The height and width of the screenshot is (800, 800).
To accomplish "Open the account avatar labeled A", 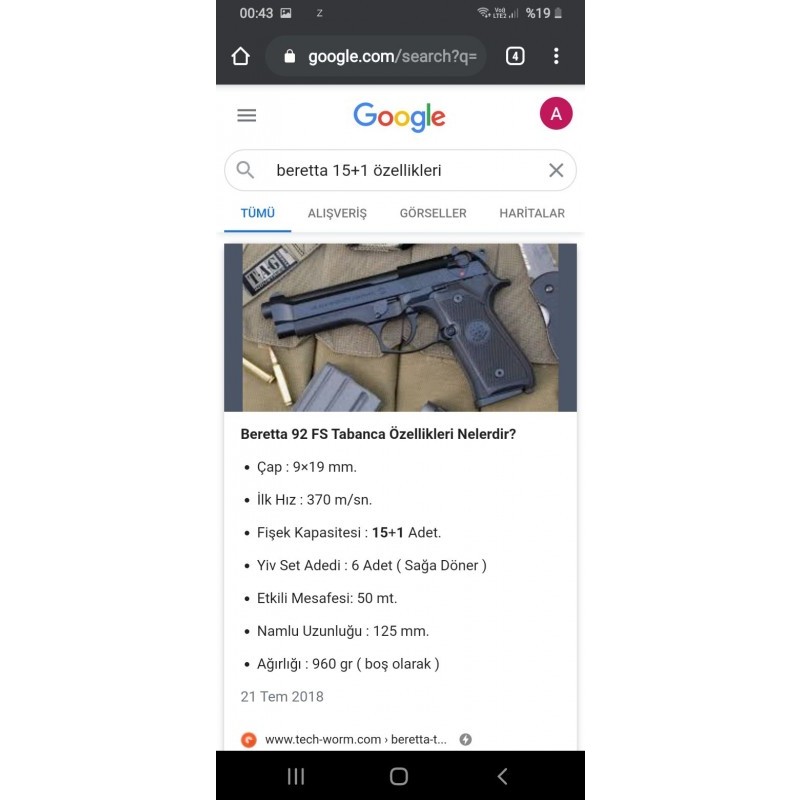I will 556,114.
